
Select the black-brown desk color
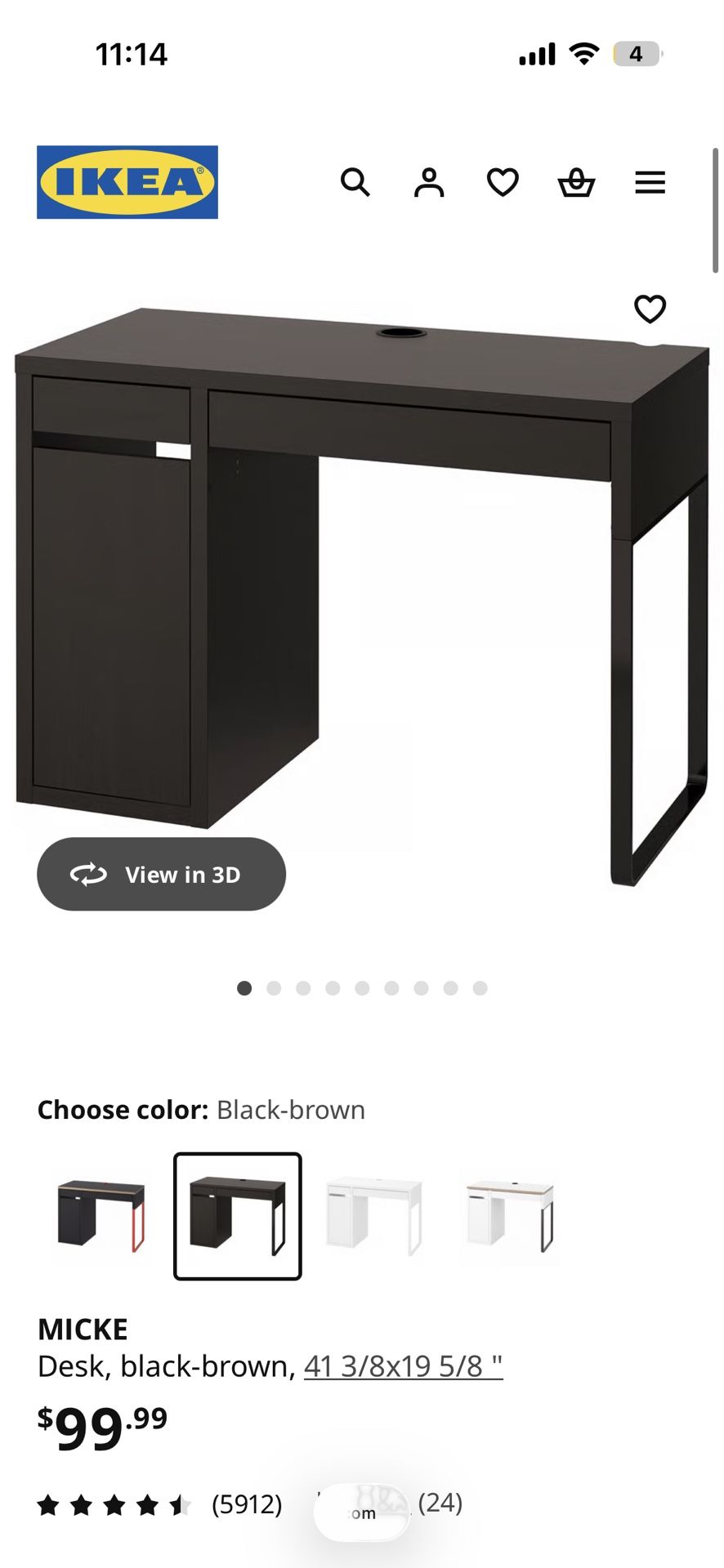(238, 1216)
